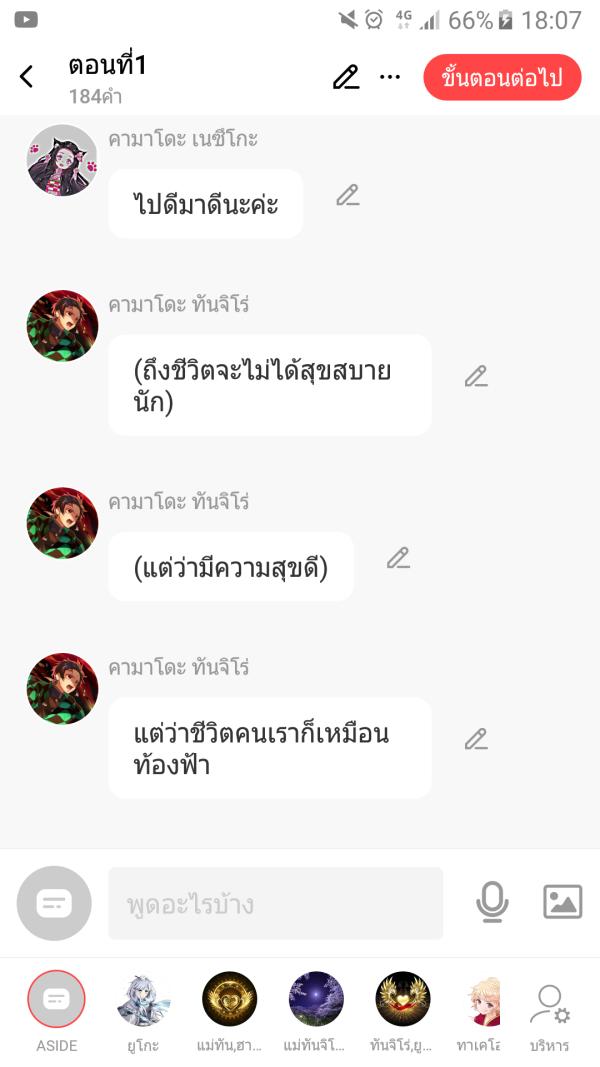Focus the พูดอะไรบ้าง text field
Image resolution: width=600 pixels, height=1067 pixels.
[275, 904]
